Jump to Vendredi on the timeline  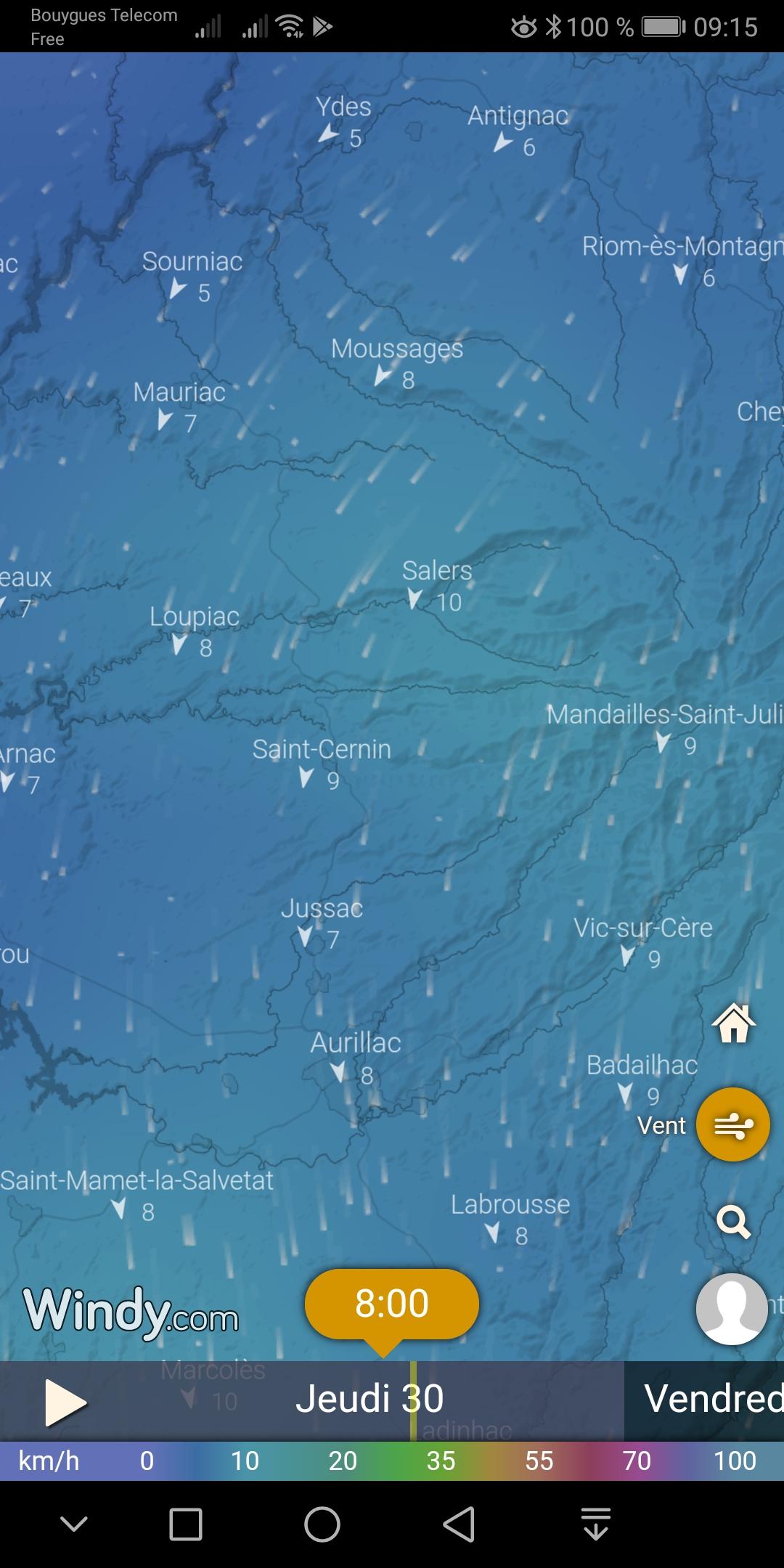[x=713, y=1399]
